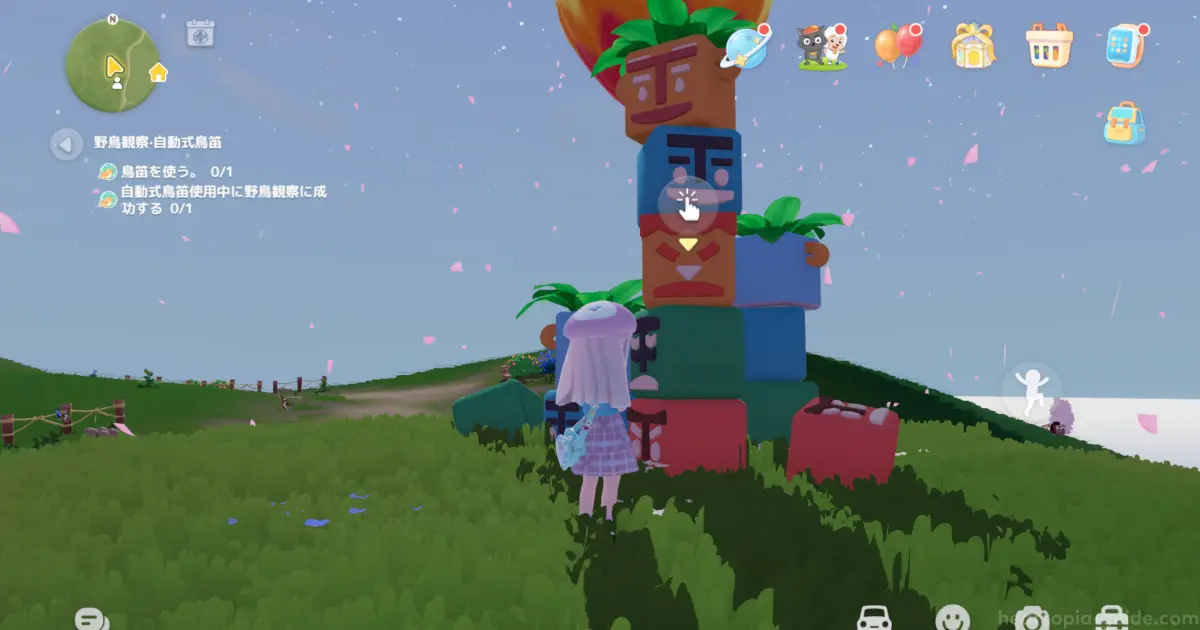This screenshot has width=1200, height=630.
Task: Open the smartphone menu icon
Action: point(1124,47)
